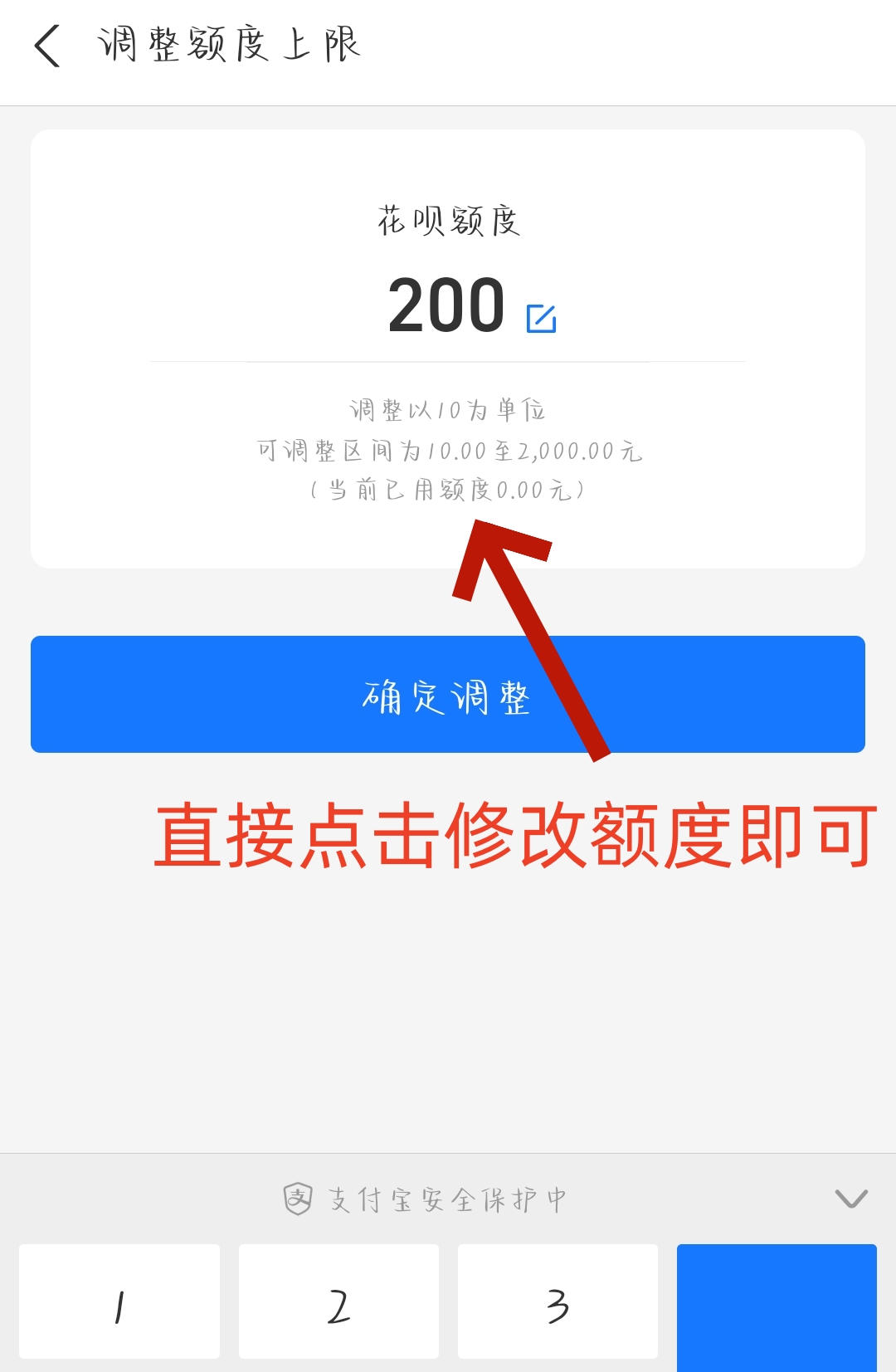
Task: Collapse the keypad using the down chevron
Action: point(850,1199)
